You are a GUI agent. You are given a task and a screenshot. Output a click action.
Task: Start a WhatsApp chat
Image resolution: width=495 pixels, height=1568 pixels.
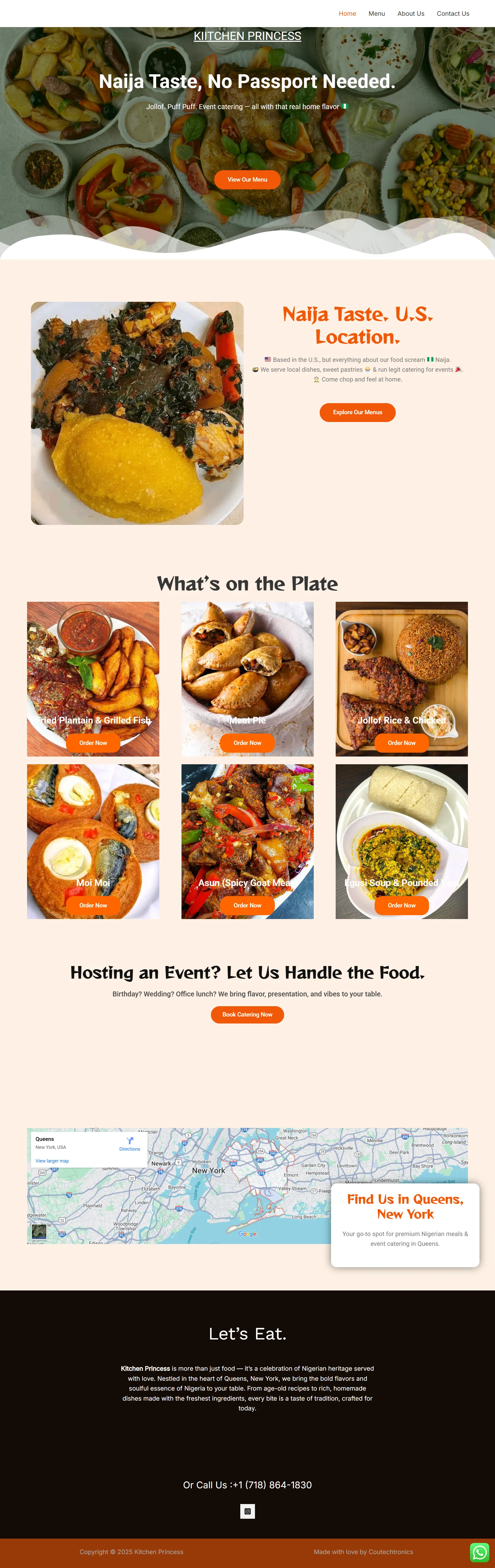pyautogui.click(x=479, y=1551)
